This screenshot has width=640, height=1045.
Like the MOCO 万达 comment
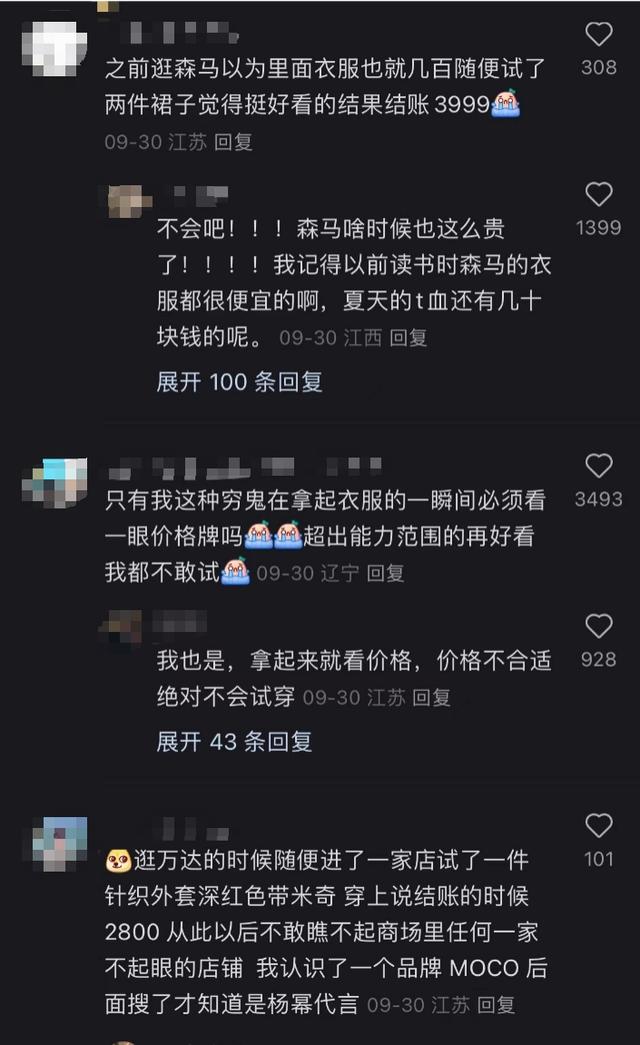tap(598, 826)
